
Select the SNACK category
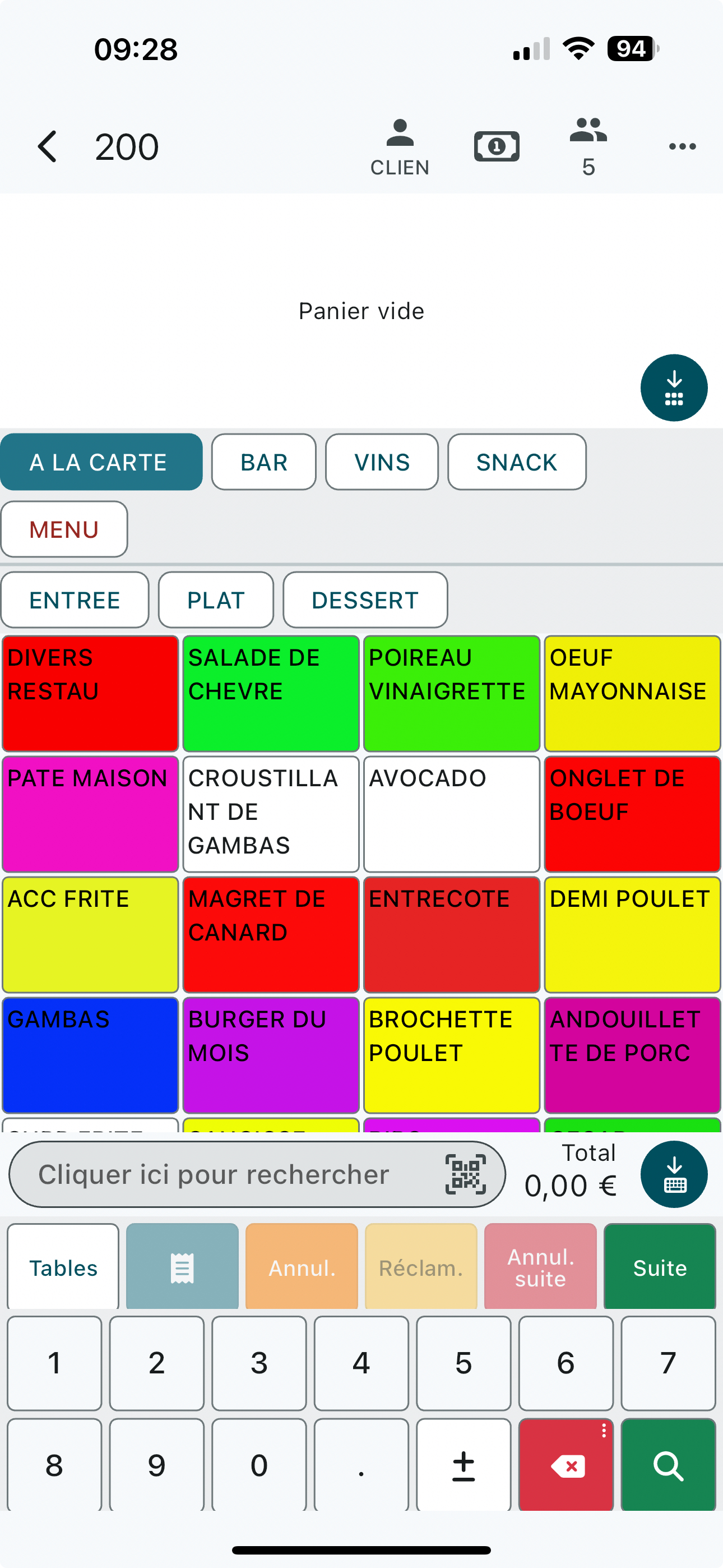click(517, 462)
